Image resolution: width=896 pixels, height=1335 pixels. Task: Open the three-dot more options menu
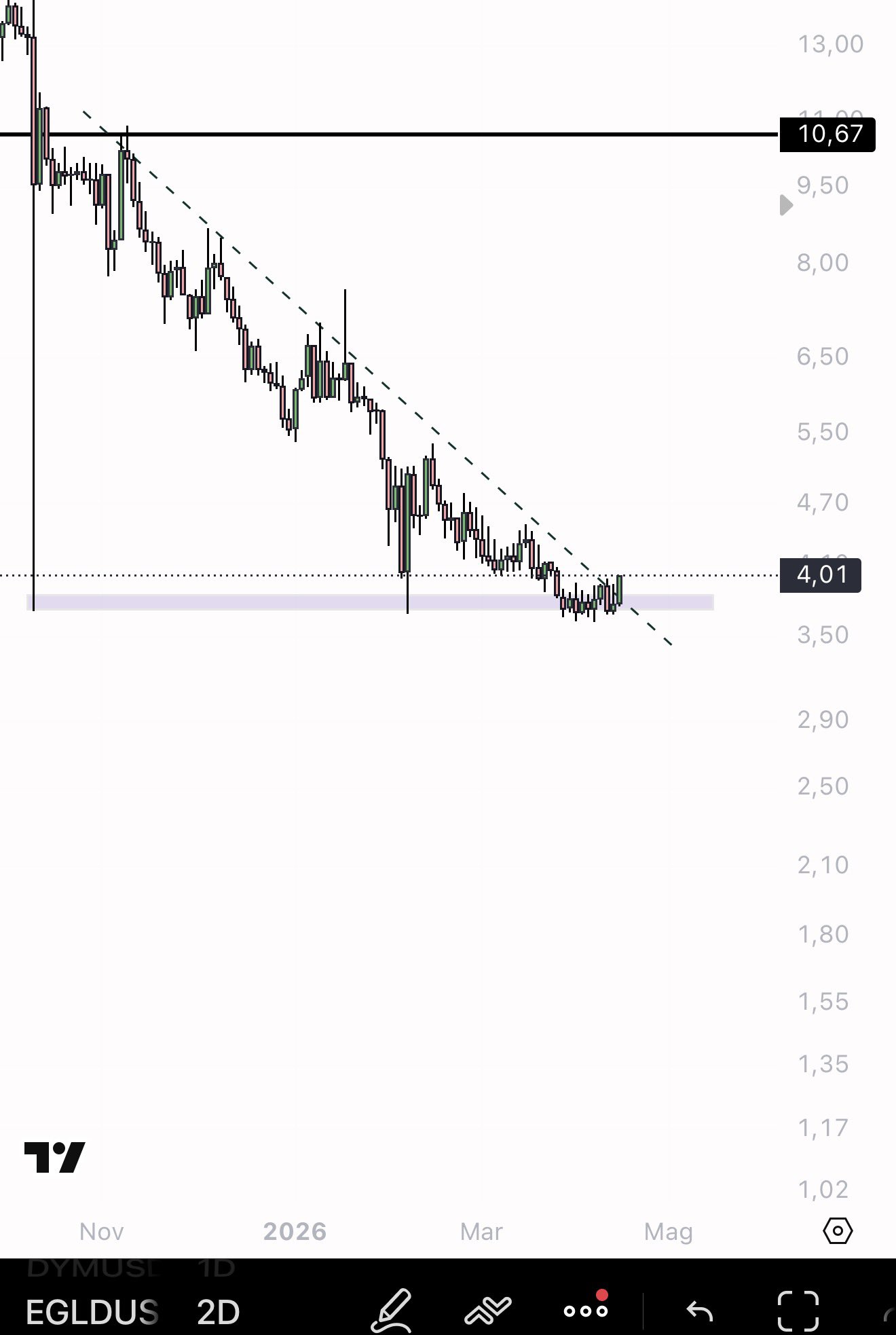(x=586, y=1310)
